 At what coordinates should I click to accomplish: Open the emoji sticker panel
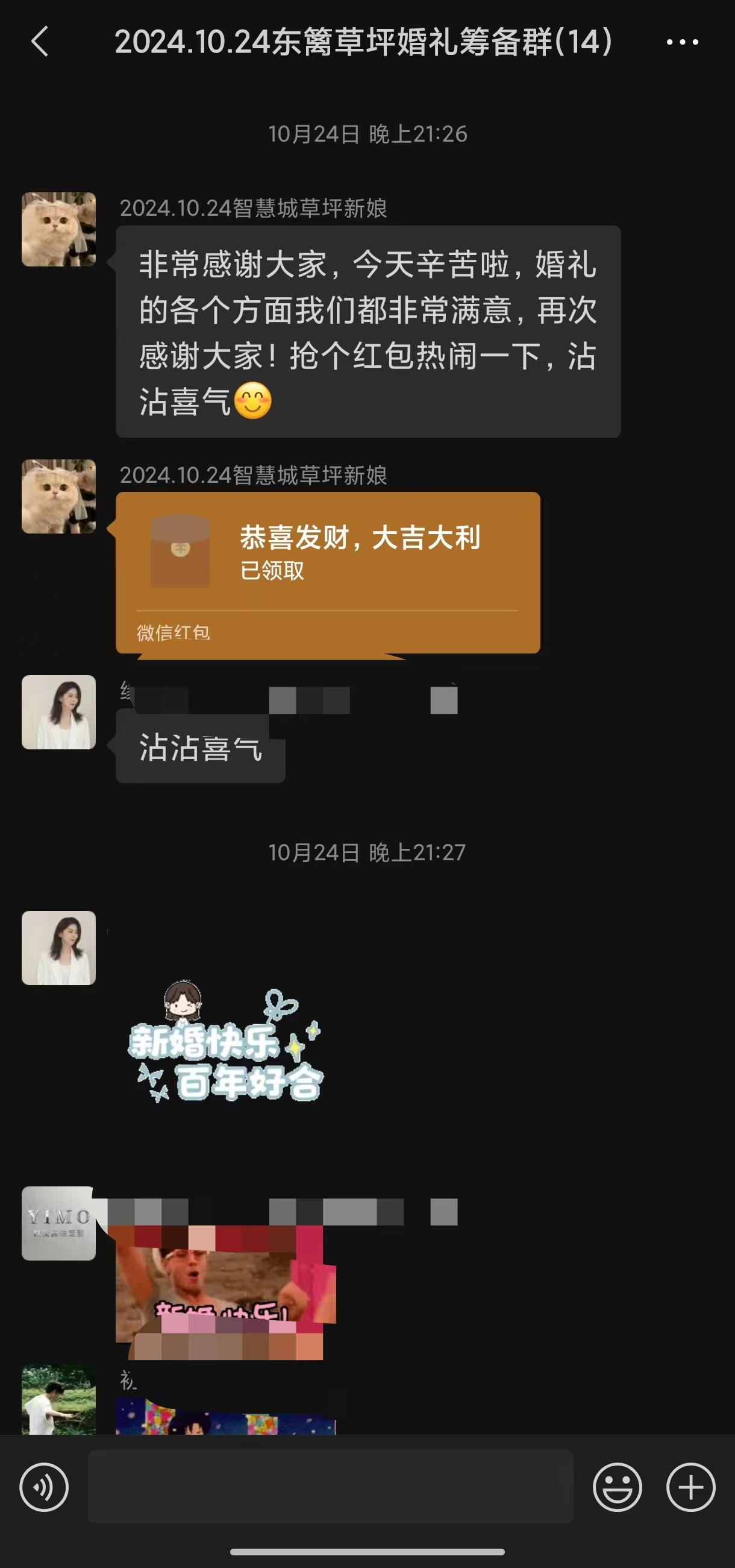point(618,1487)
